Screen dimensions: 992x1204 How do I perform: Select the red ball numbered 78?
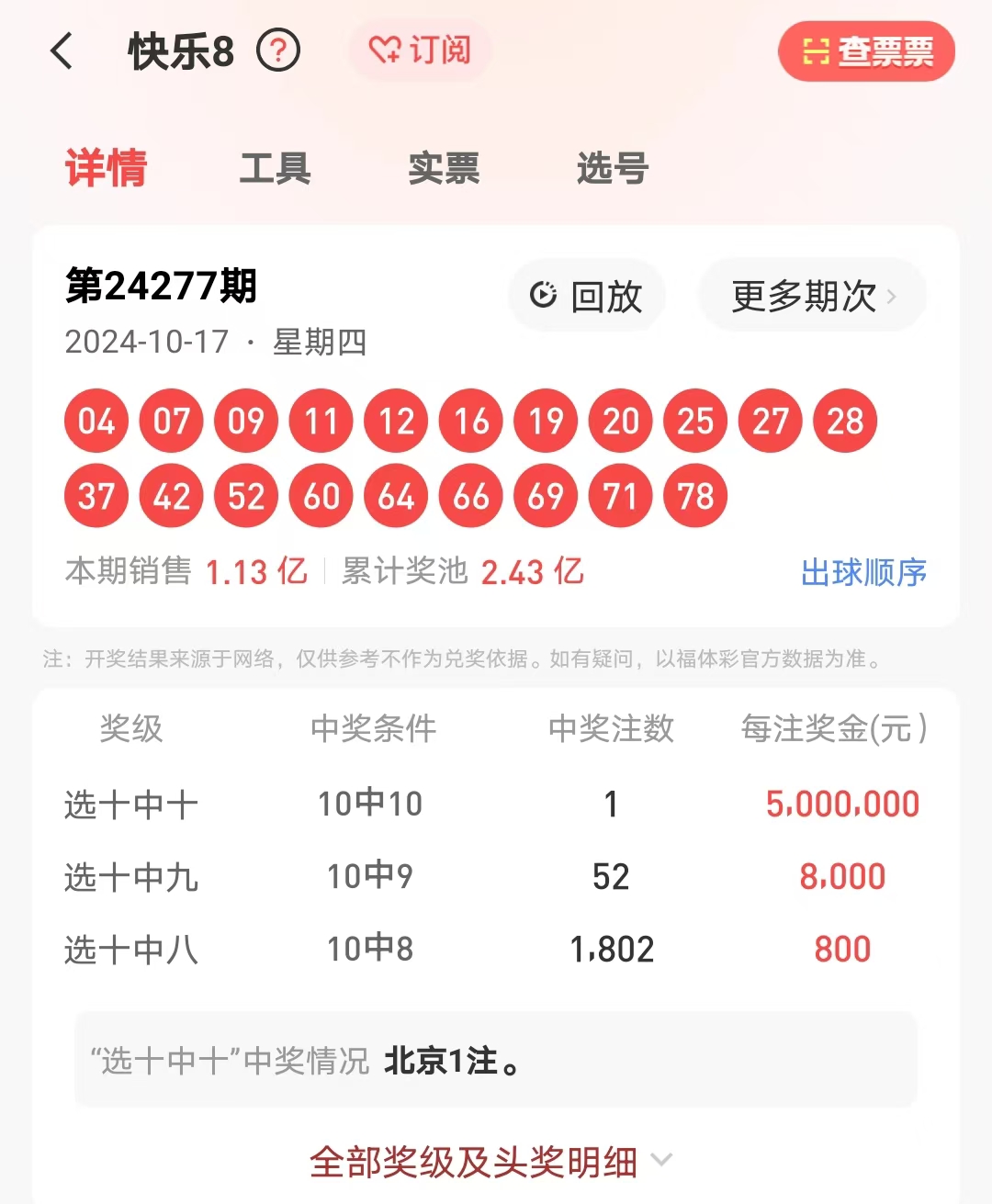click(x=695, y=496)
